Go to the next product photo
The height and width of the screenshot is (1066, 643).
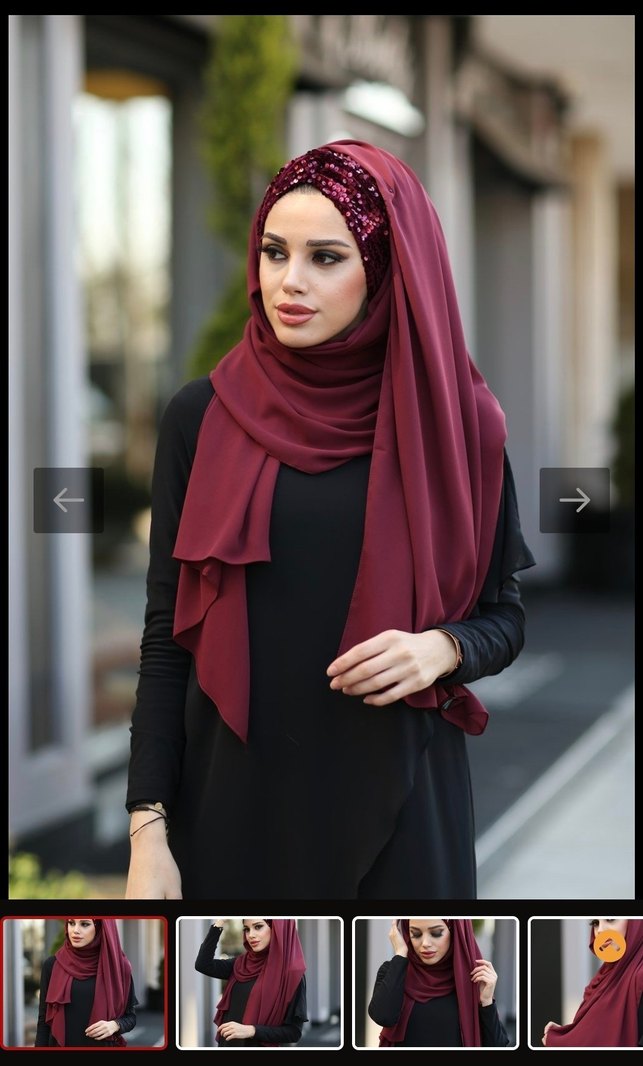coord(574,500)
